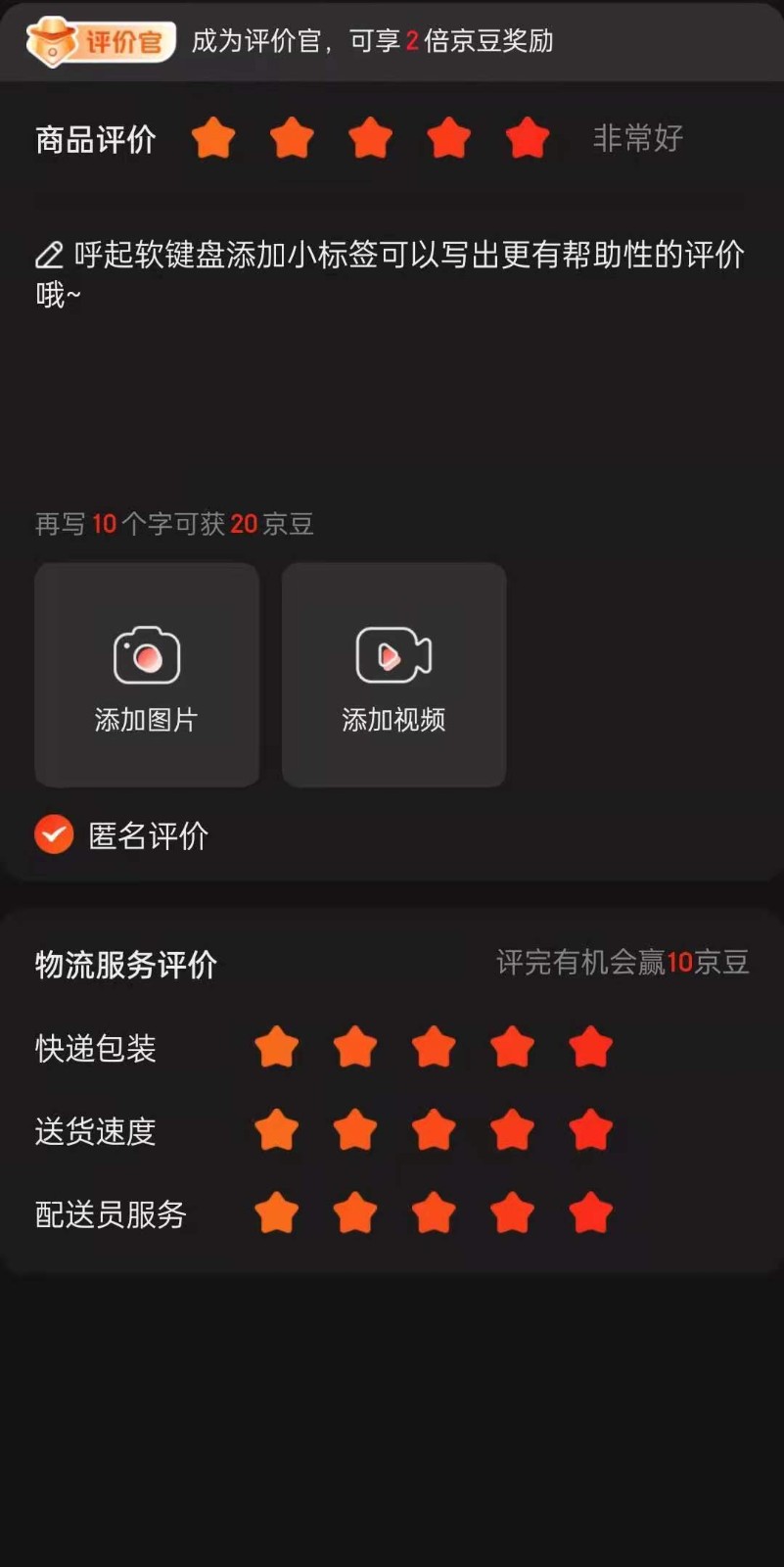Rate the product three stars
This screenshot has width=784, height=1567.
tap(371, 138)
